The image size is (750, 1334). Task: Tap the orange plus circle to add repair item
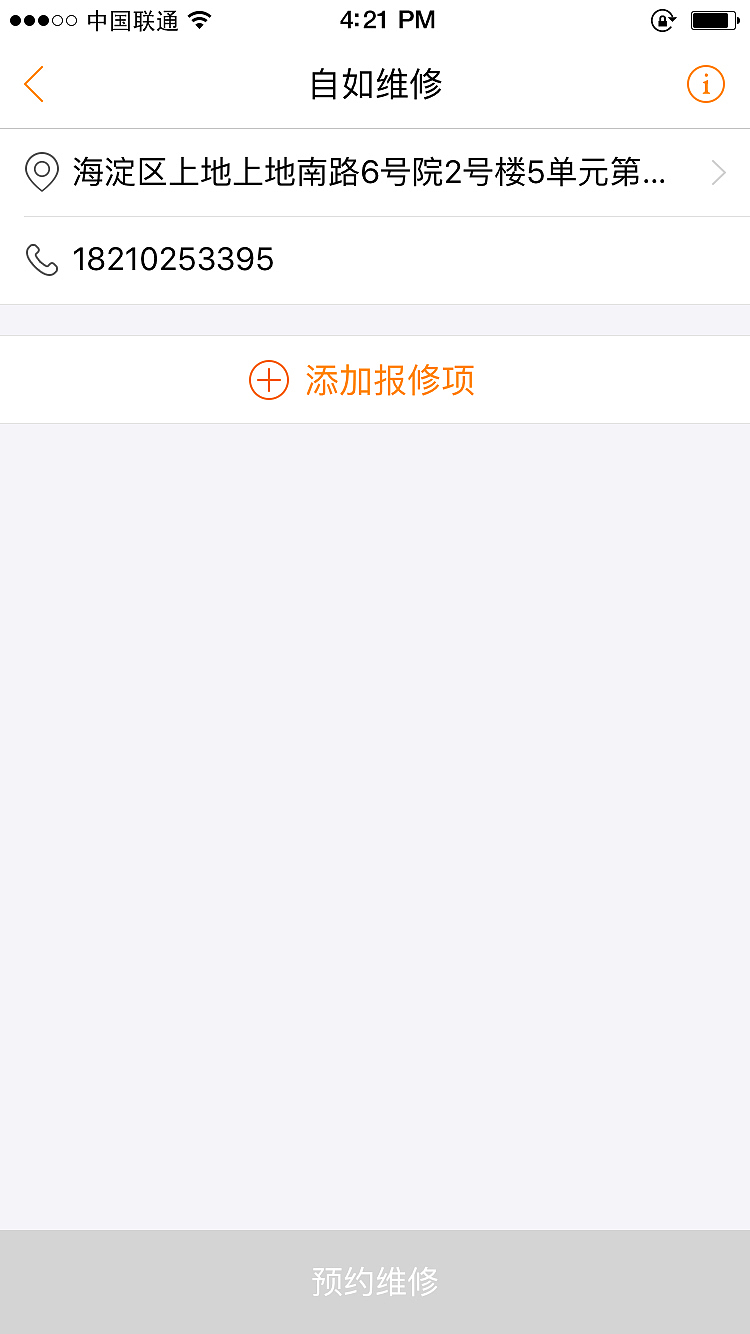tap(268, 380)
